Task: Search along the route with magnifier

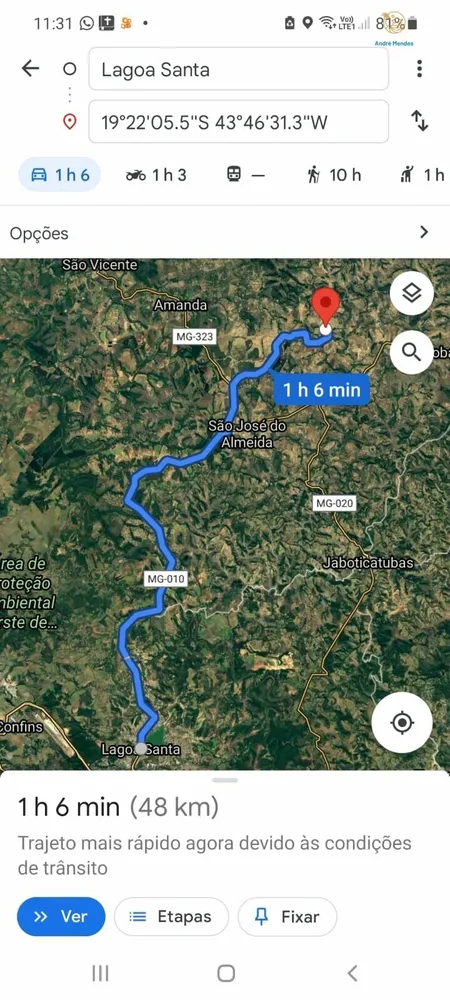Action: coord(412,351)
